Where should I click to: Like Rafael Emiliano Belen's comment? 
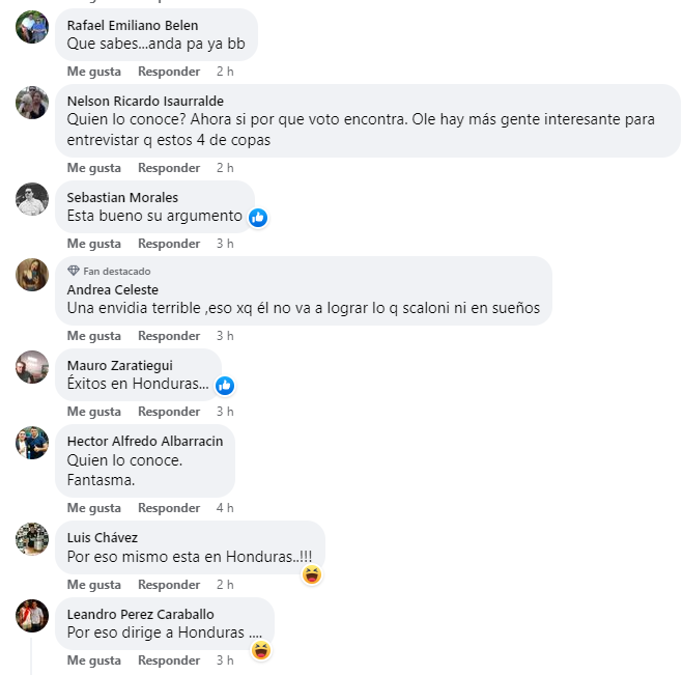click(94, 72)
